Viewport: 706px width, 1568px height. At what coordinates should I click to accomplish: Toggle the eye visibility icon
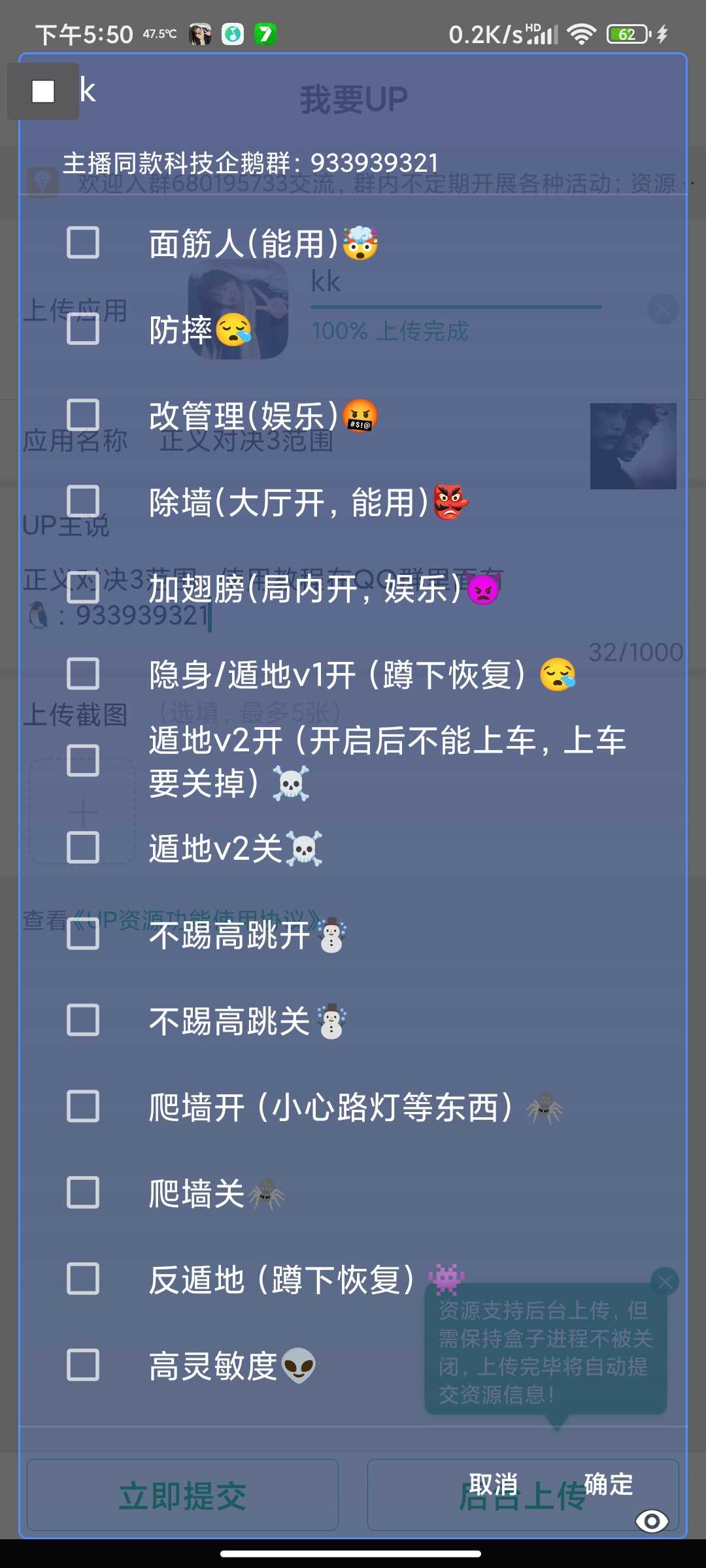point(652,1521)
